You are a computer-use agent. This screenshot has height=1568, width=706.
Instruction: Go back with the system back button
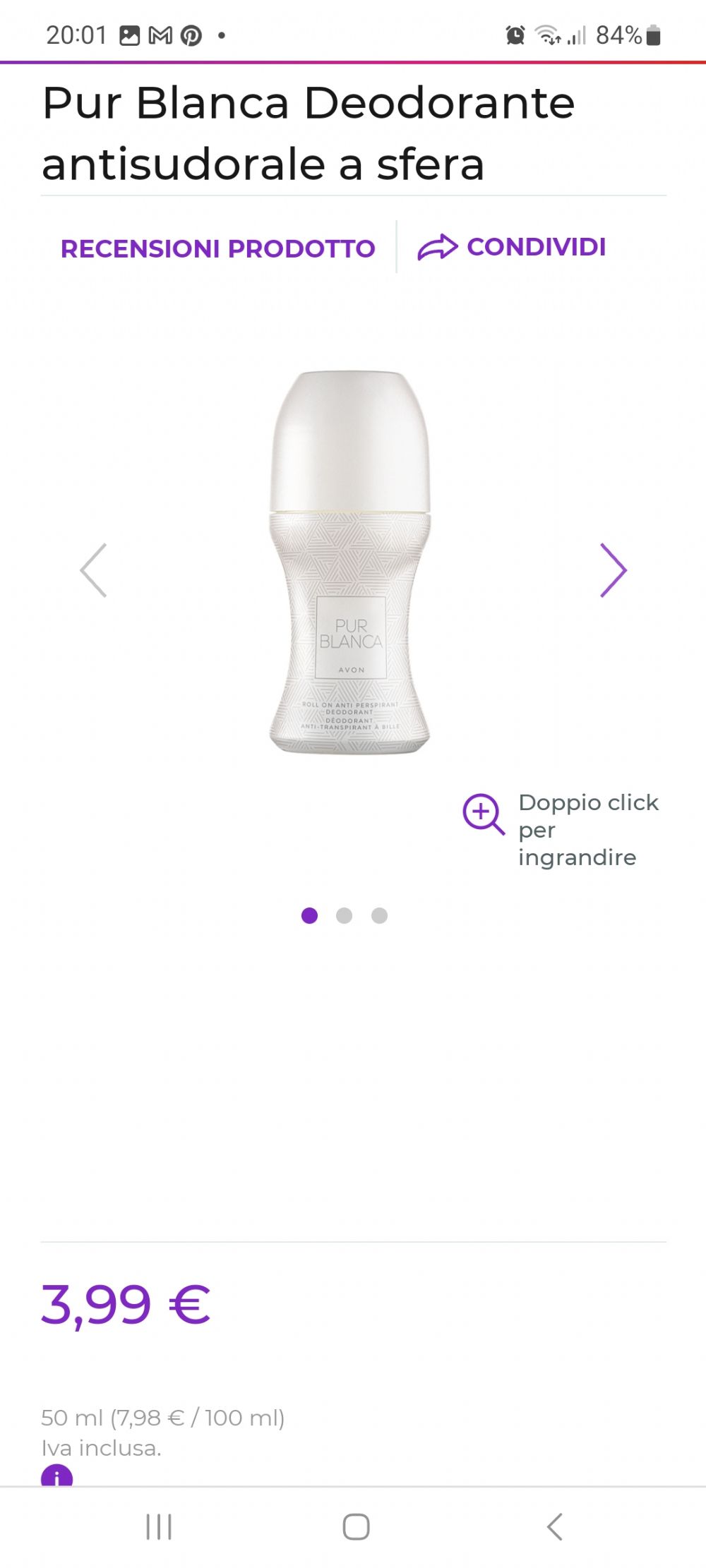click(x=555, y=1526)
